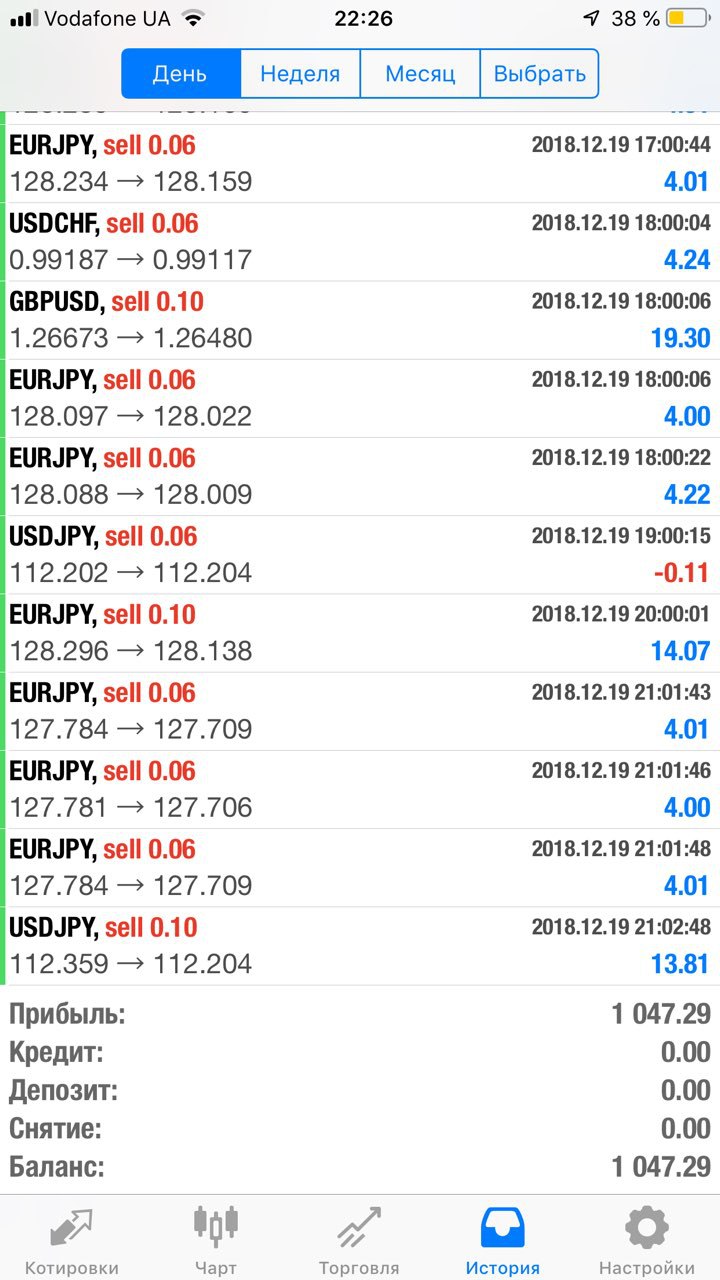The image size is (720, 1280).
Task: Expand the EURJPY trade at 21:01:46
Action: click(x=360, y=790)
